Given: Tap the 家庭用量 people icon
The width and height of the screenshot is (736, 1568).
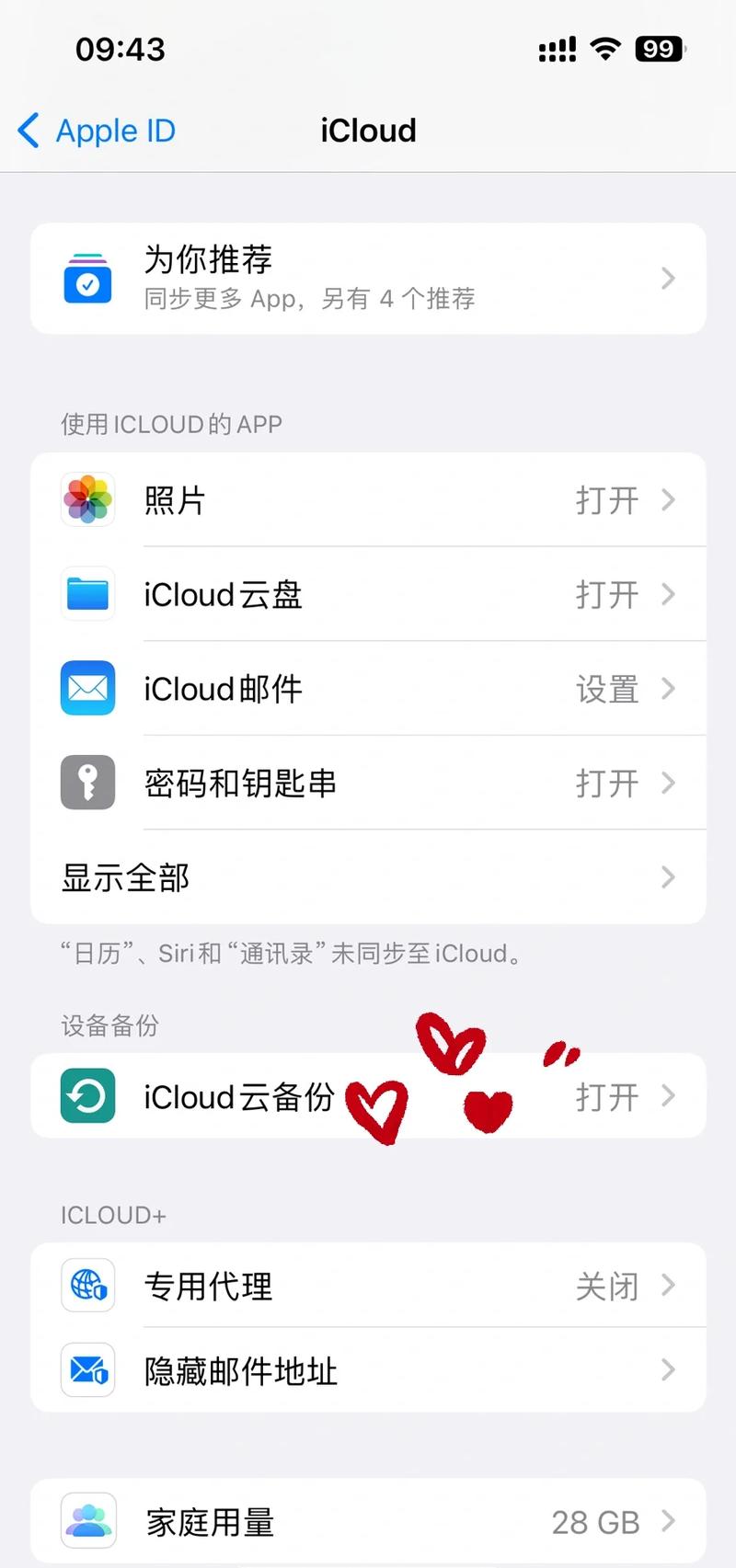Looking at the screenshot, I should 87,1521.
